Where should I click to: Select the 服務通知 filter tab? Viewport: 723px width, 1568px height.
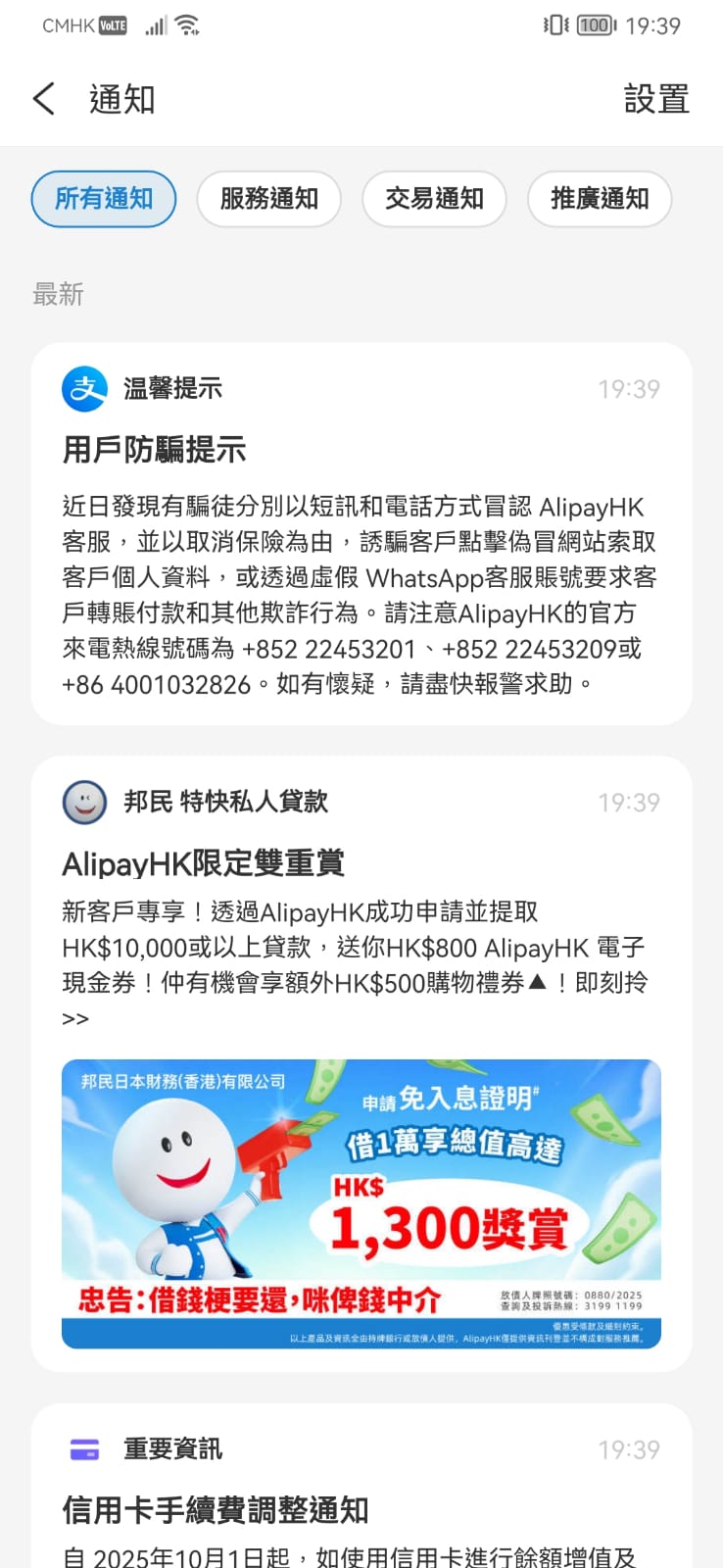pyautogui.click(x=268, y=199)
